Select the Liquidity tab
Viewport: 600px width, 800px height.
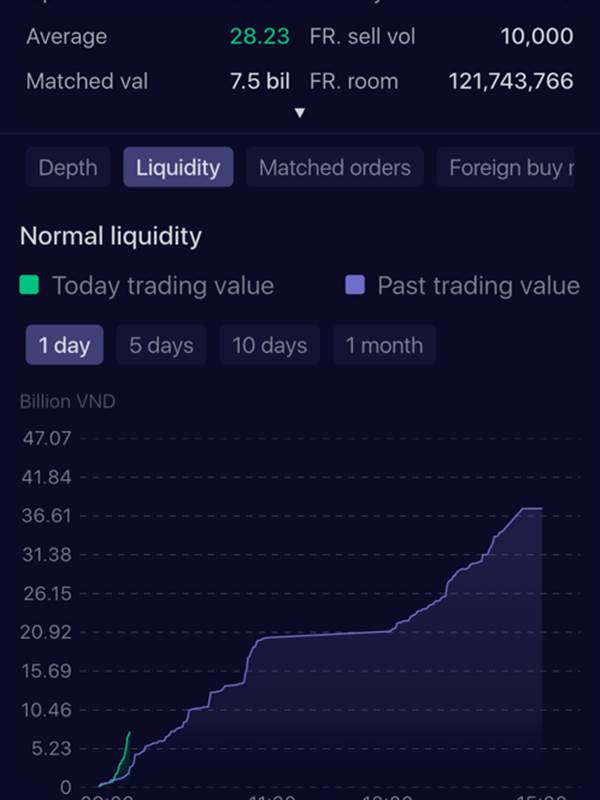click(x=178, y=168)
